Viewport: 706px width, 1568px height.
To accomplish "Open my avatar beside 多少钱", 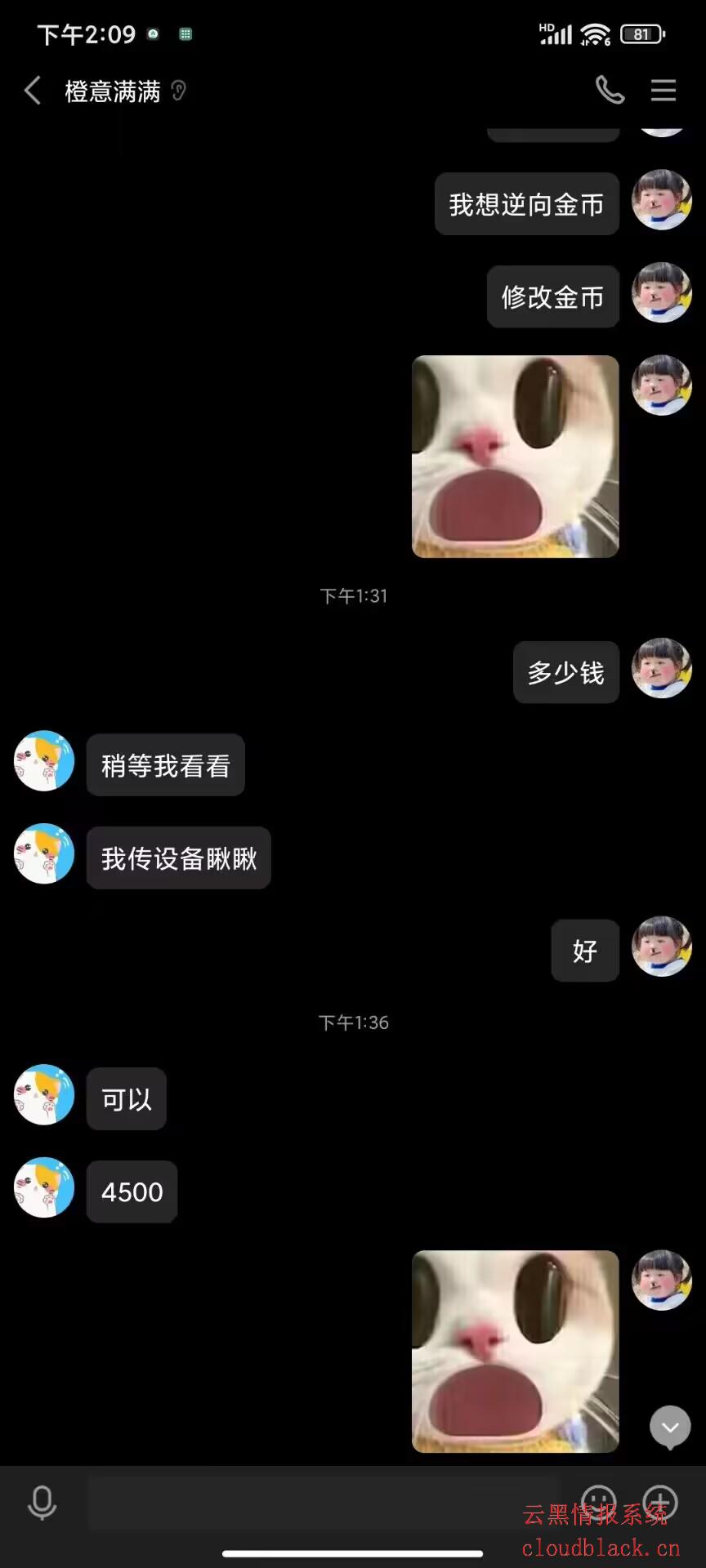I will pos(661,668).
